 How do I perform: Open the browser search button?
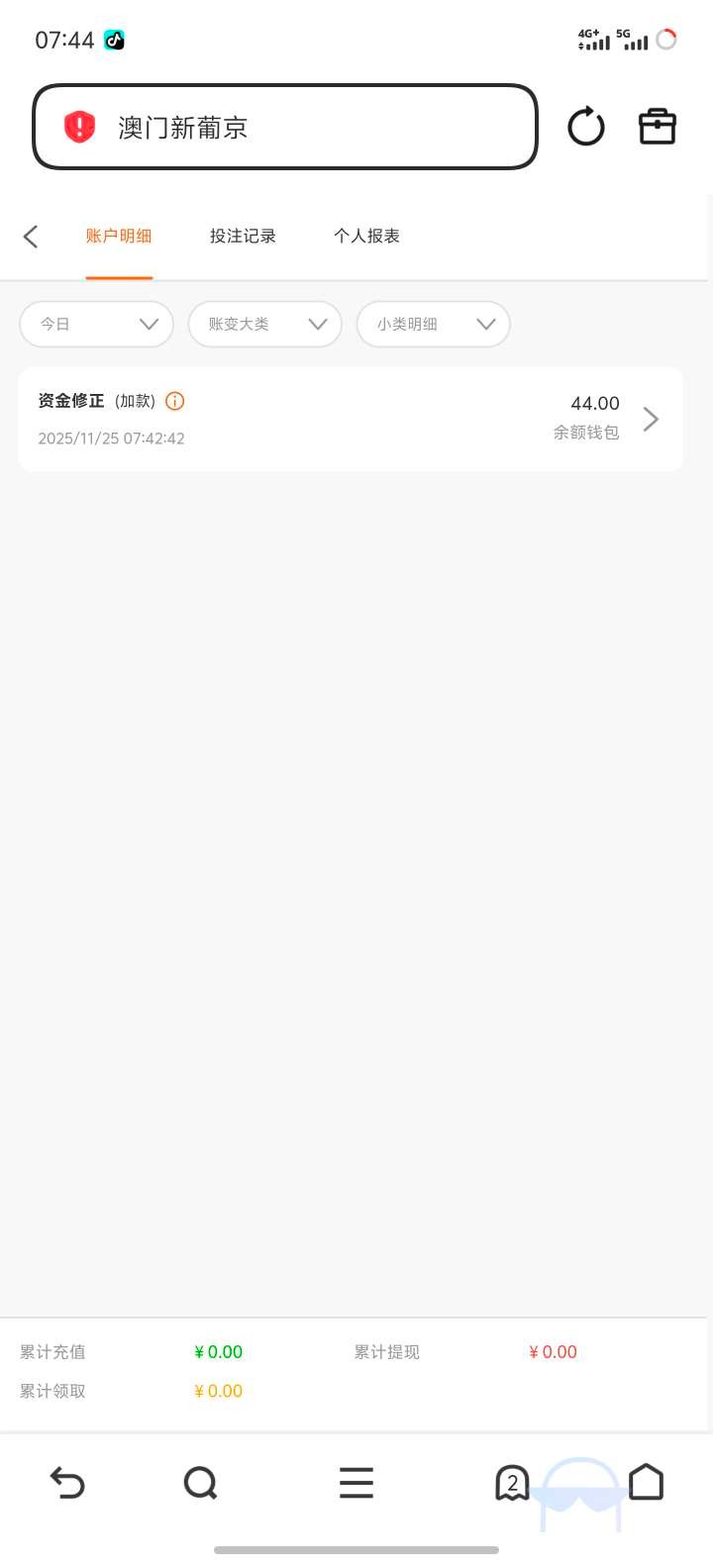(x=201, y=1482)
